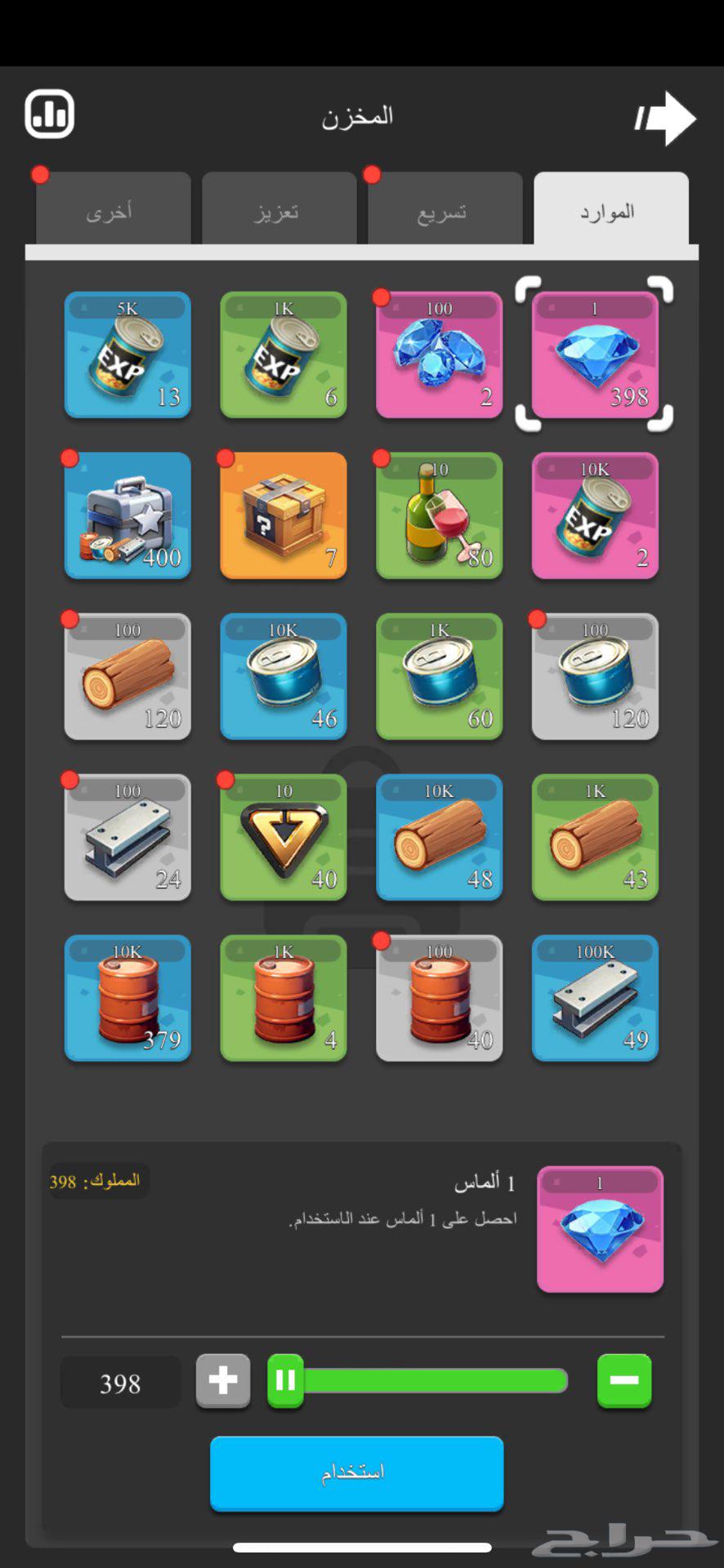Screen dimensions: 724x1568
Task: Select the orange mystery box item
Action: [284, 515]
